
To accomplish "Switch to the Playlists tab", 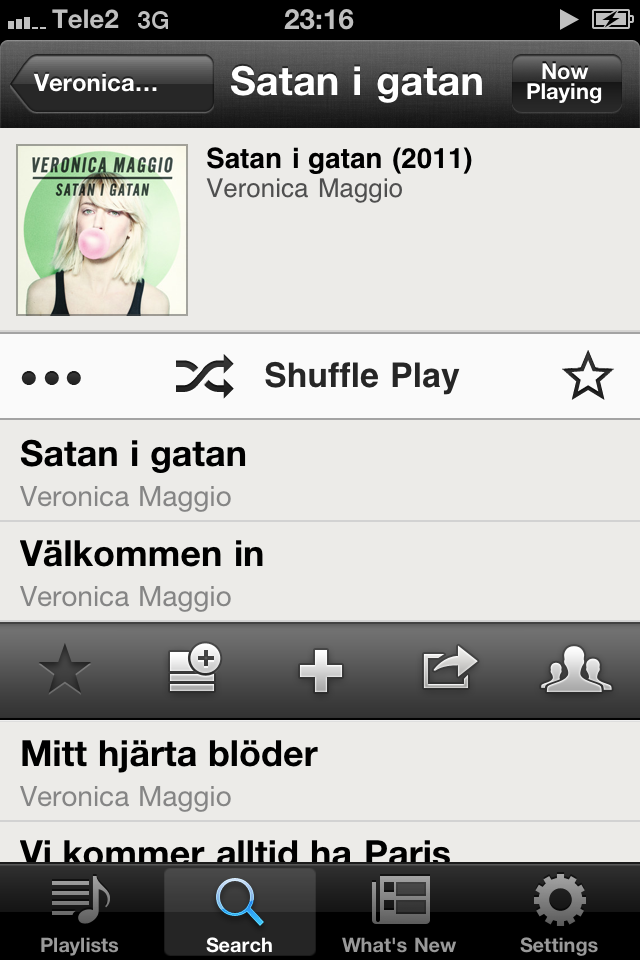I will tap(80, 914).
